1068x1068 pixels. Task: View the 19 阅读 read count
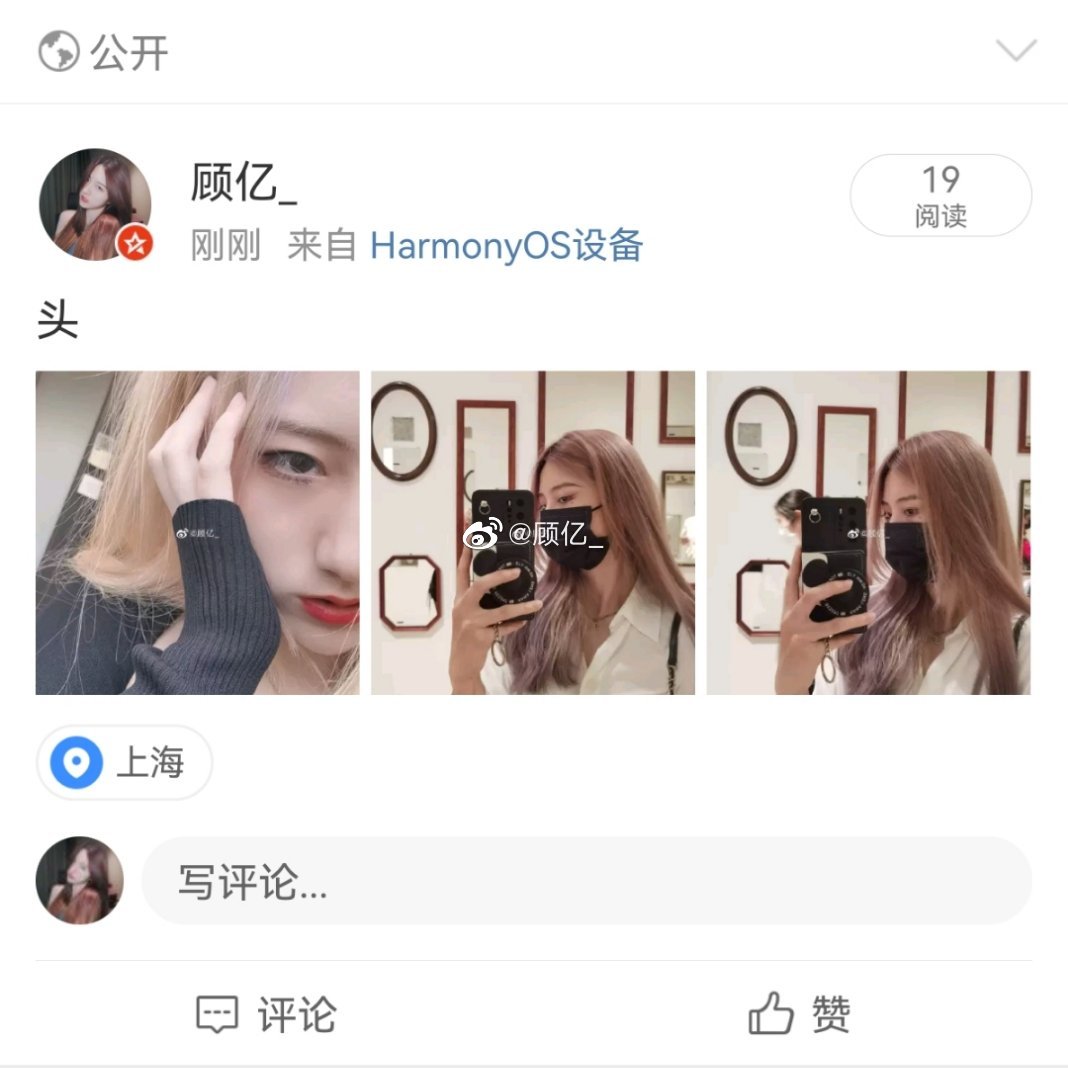[x=940, y=195]
